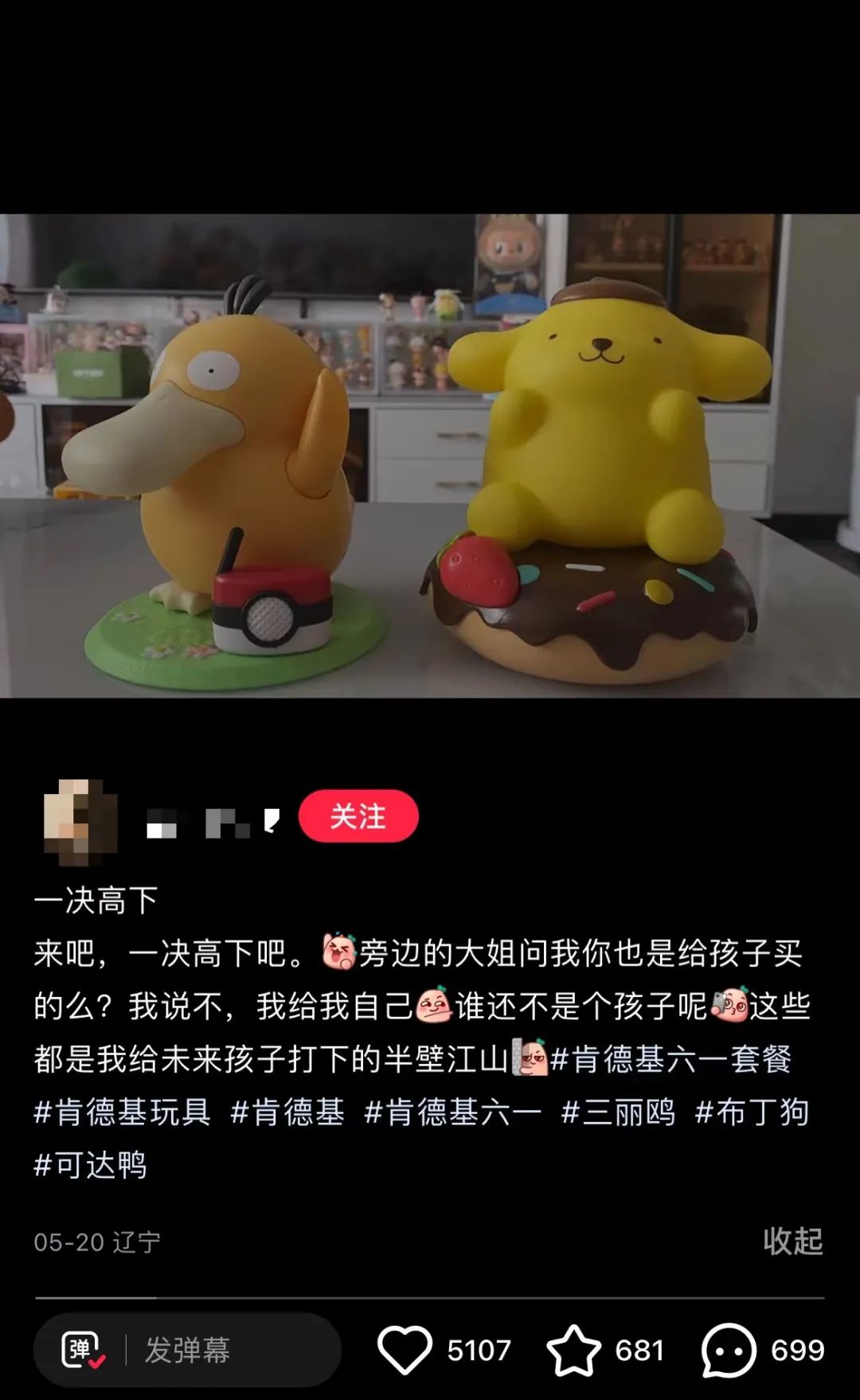Open hashtag #肯德基玩具

click(123, 1113)
